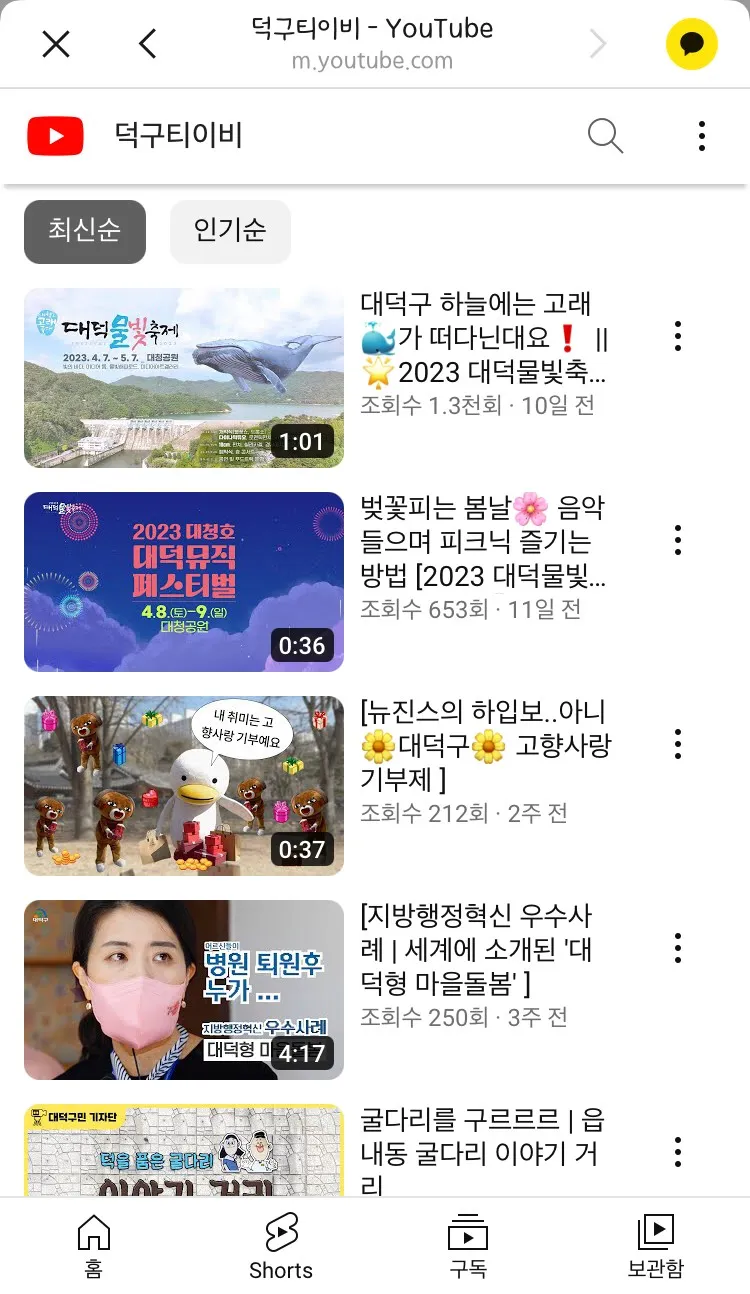Tap the YouTube logo

(x=55, y=136)
